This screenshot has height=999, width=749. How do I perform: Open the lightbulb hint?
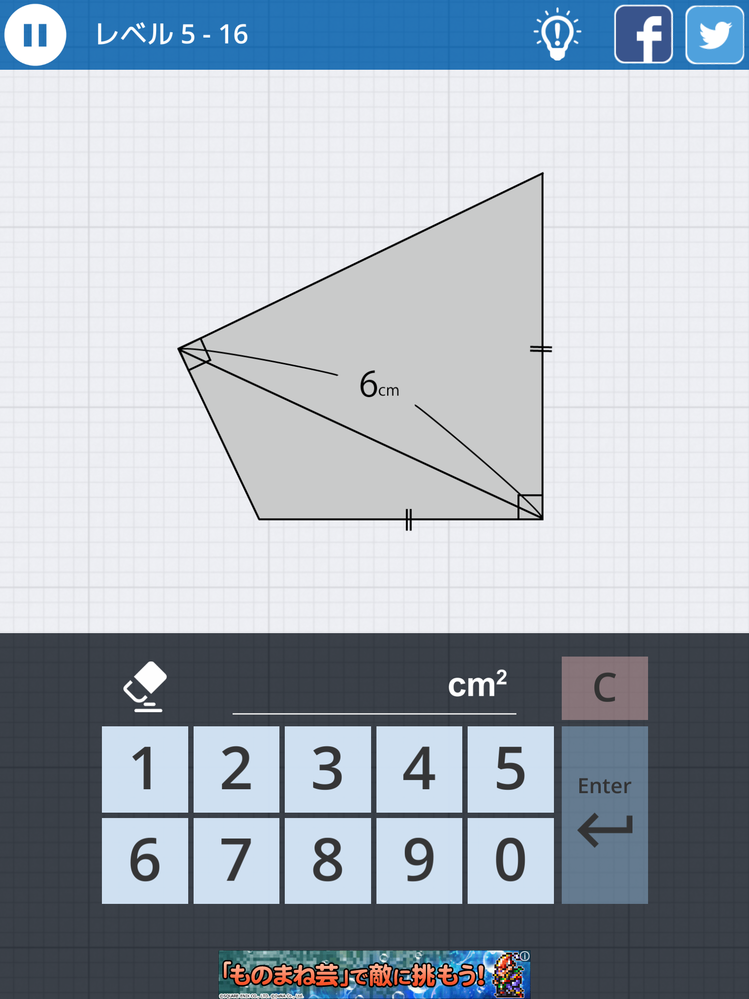(559, 35)
